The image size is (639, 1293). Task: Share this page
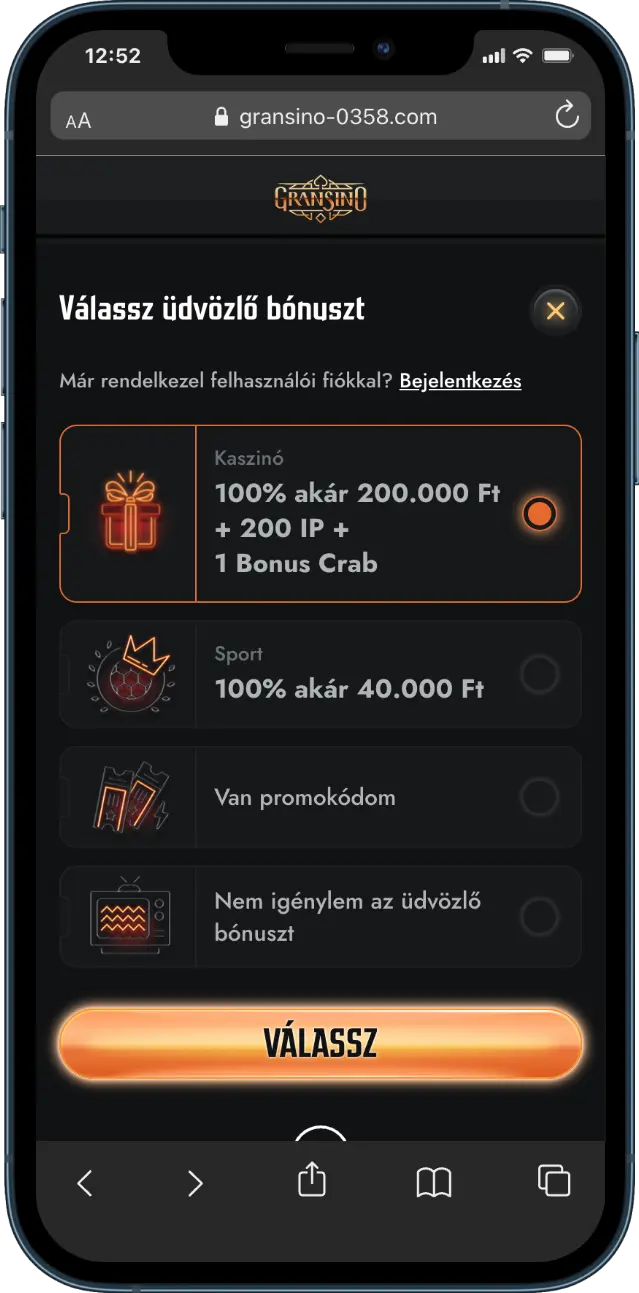(312, 1179)
